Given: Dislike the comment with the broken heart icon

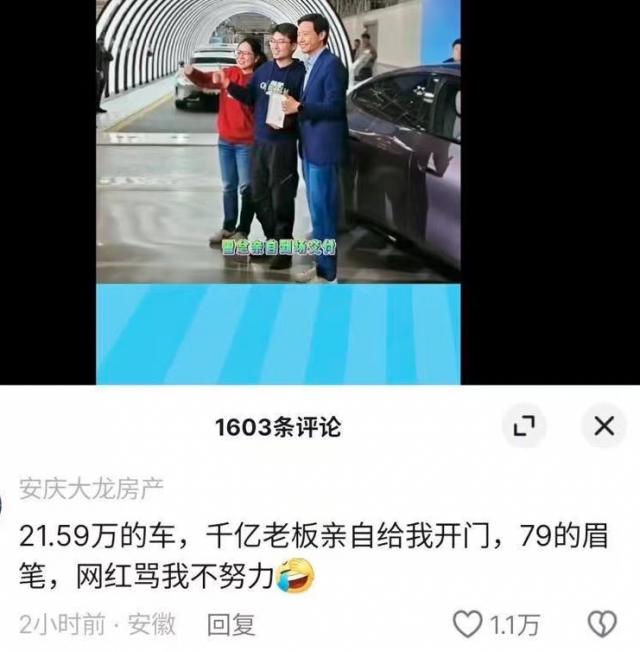Looking at the screenshot, I should (600, 625).
